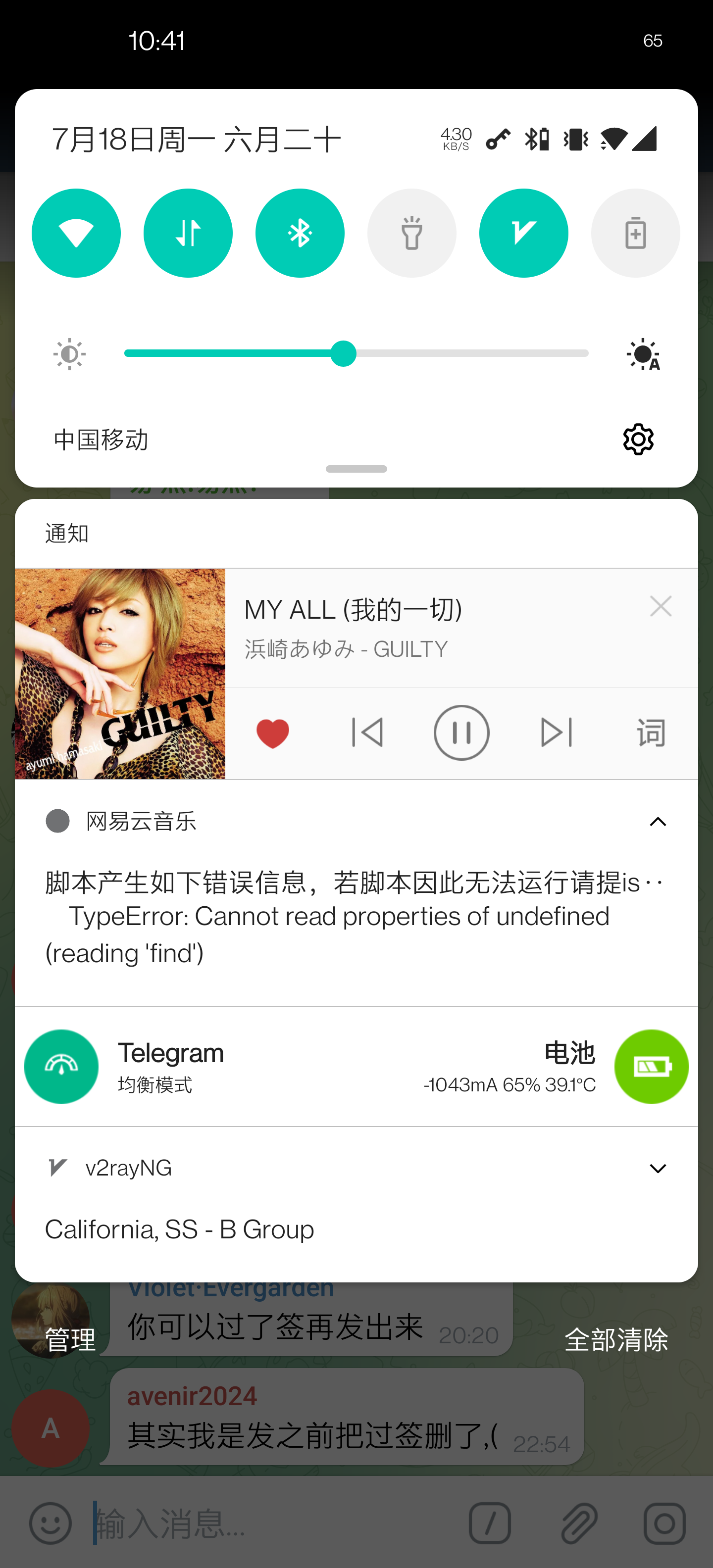Toggle the Wi-Fi quick settings tile
Screen dimensions: 713x1568
76,233
